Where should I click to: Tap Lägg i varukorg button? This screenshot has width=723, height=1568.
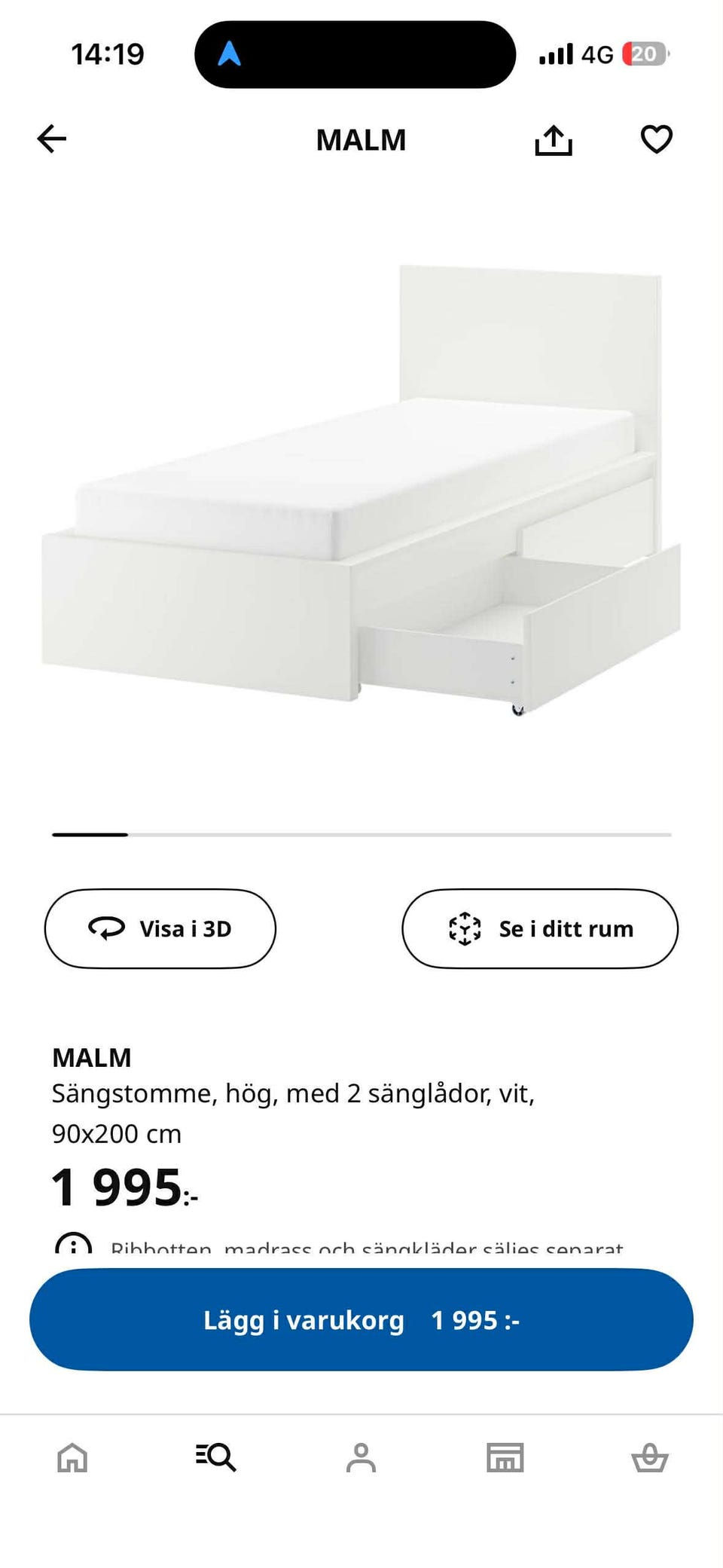click(361, 1319)
